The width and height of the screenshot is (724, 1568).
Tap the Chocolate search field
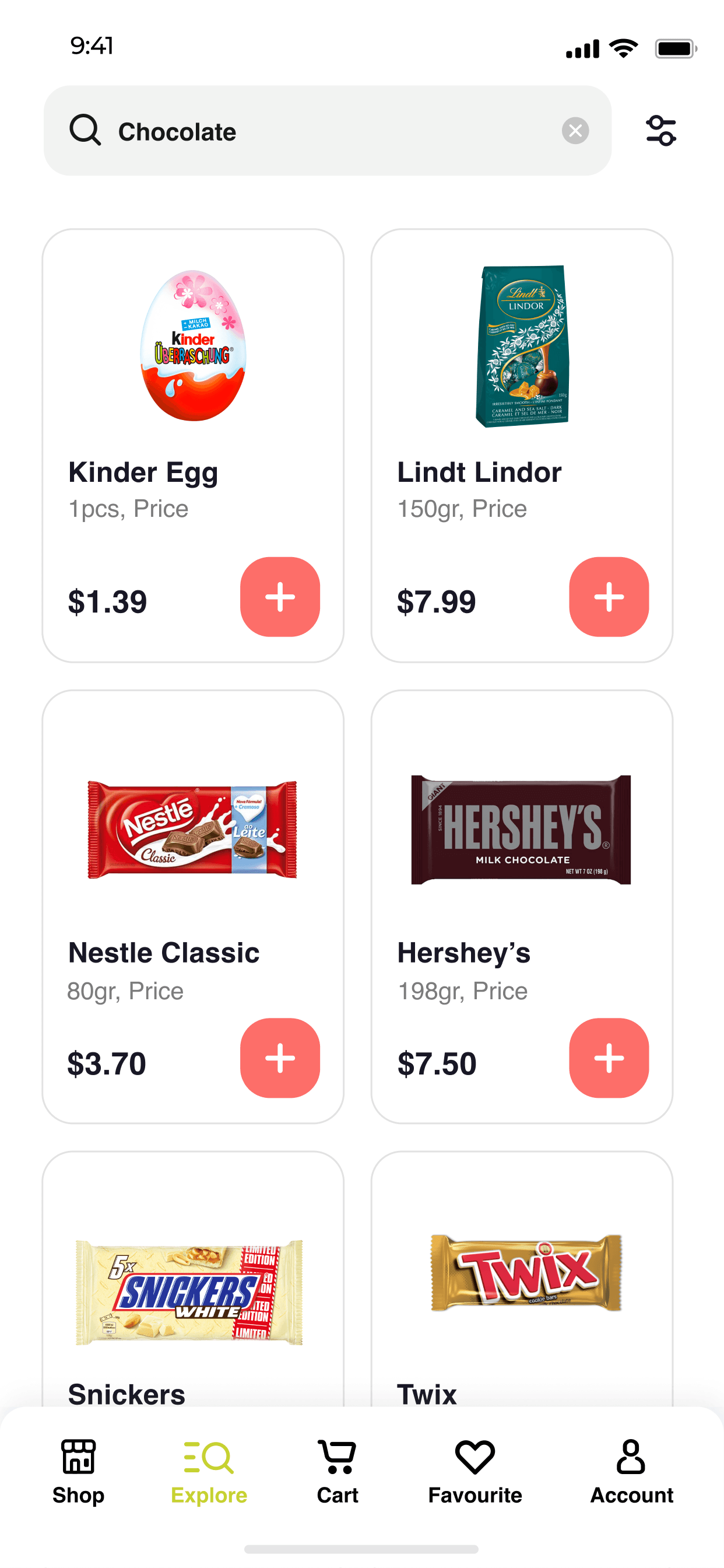pos(328,131)
